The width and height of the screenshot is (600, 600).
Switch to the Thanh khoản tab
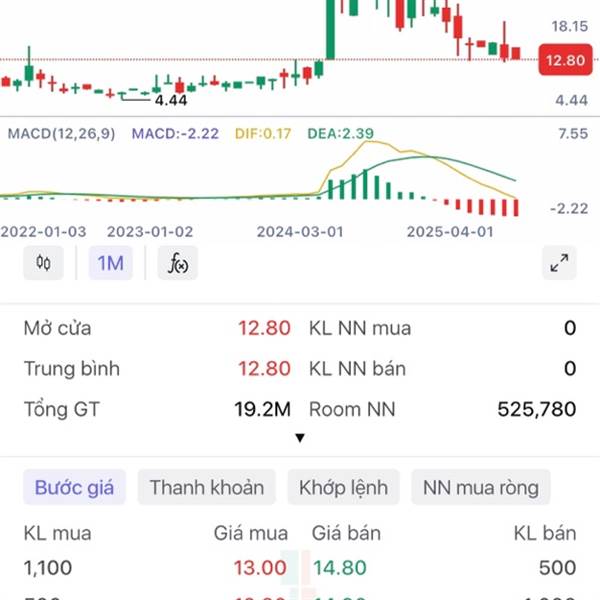(x=207, y=488)
